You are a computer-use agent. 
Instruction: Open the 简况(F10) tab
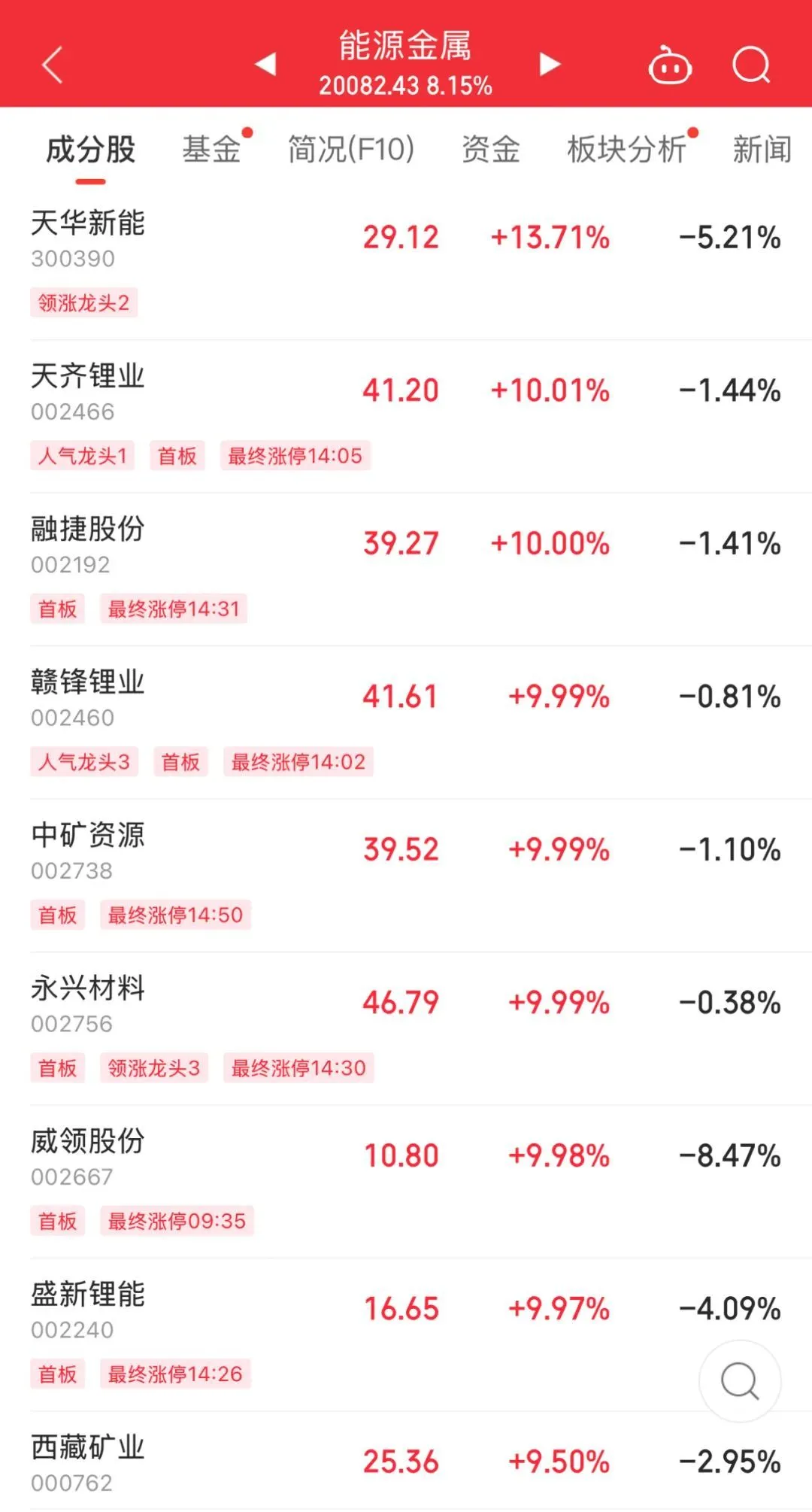click(351, 150)
